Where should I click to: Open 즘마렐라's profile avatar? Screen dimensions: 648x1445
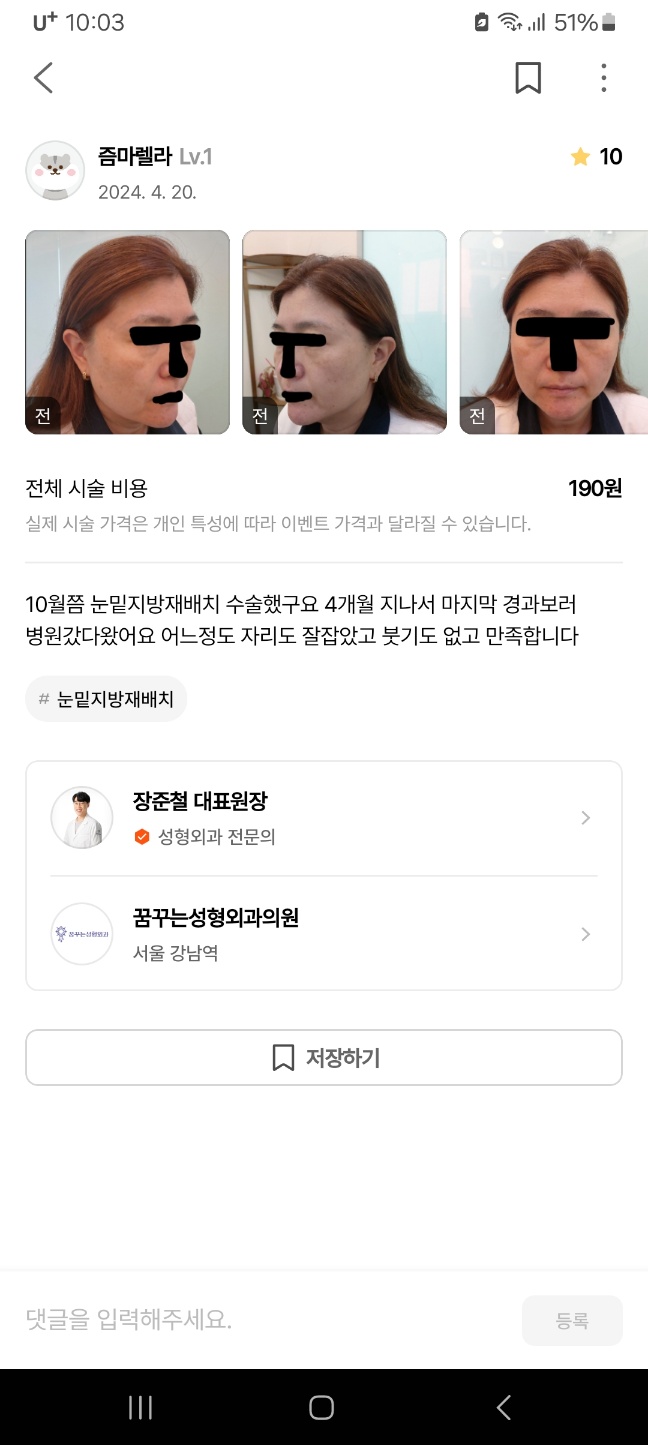[55, 170]
